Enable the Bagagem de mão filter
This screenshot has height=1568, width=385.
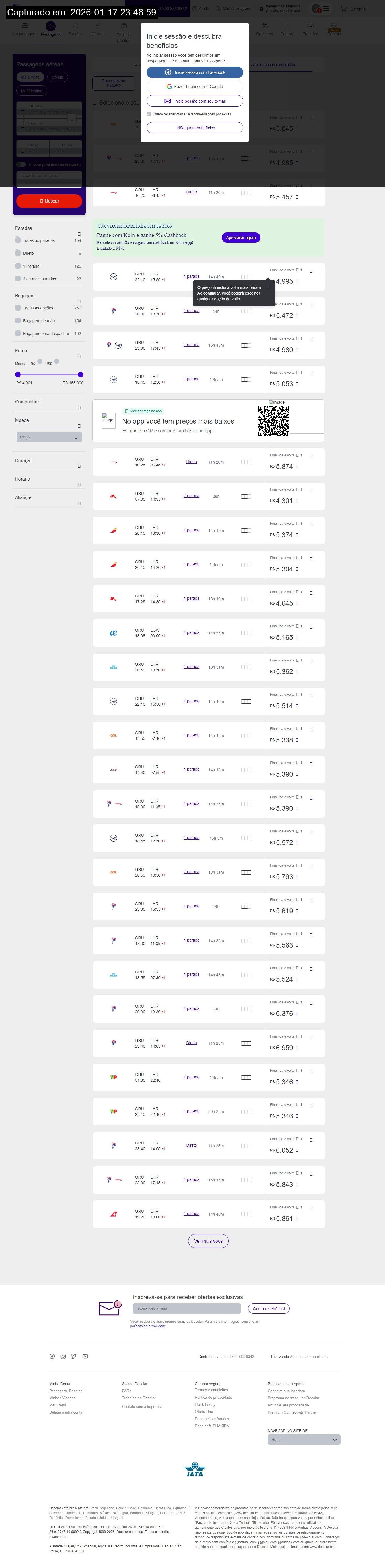pos(18,321)
